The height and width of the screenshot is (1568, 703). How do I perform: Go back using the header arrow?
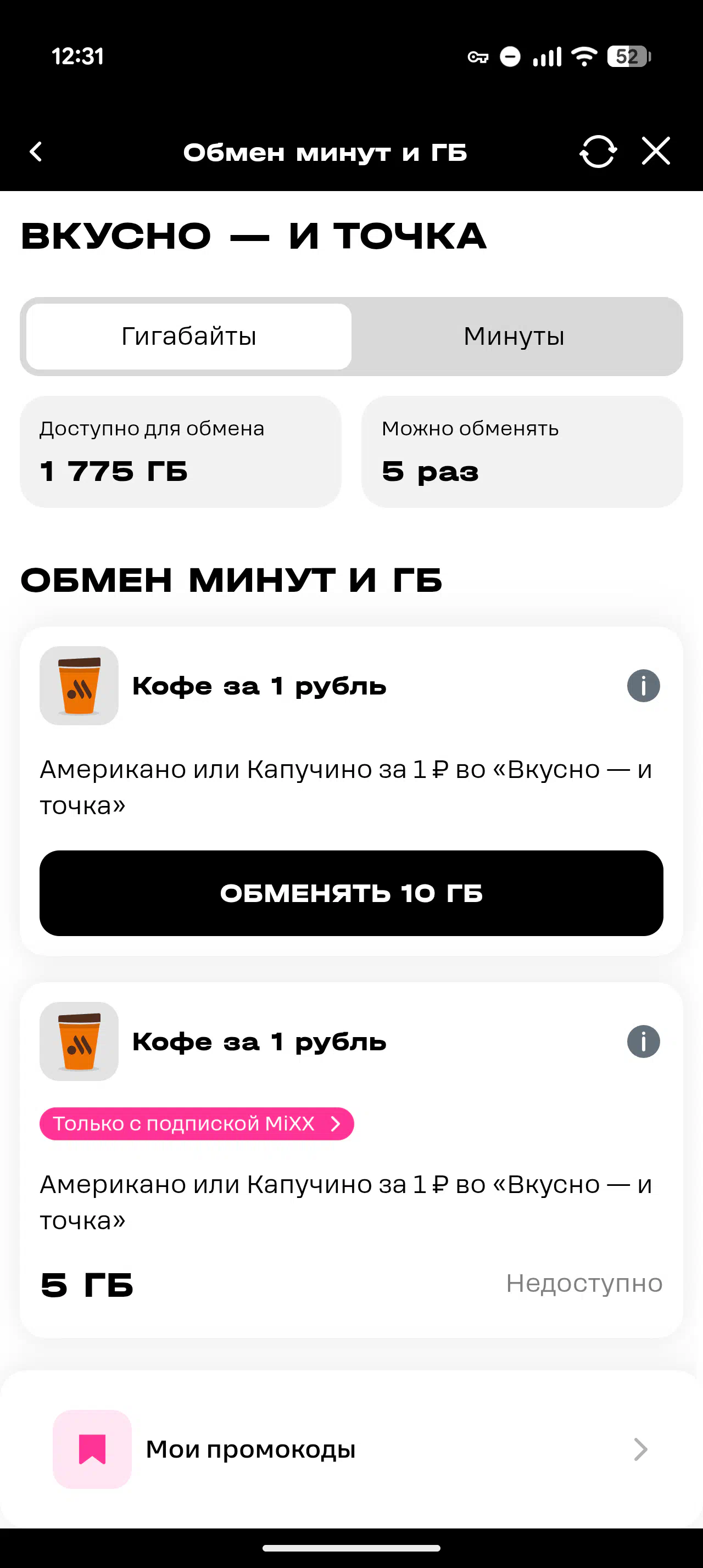click(36, 152)
